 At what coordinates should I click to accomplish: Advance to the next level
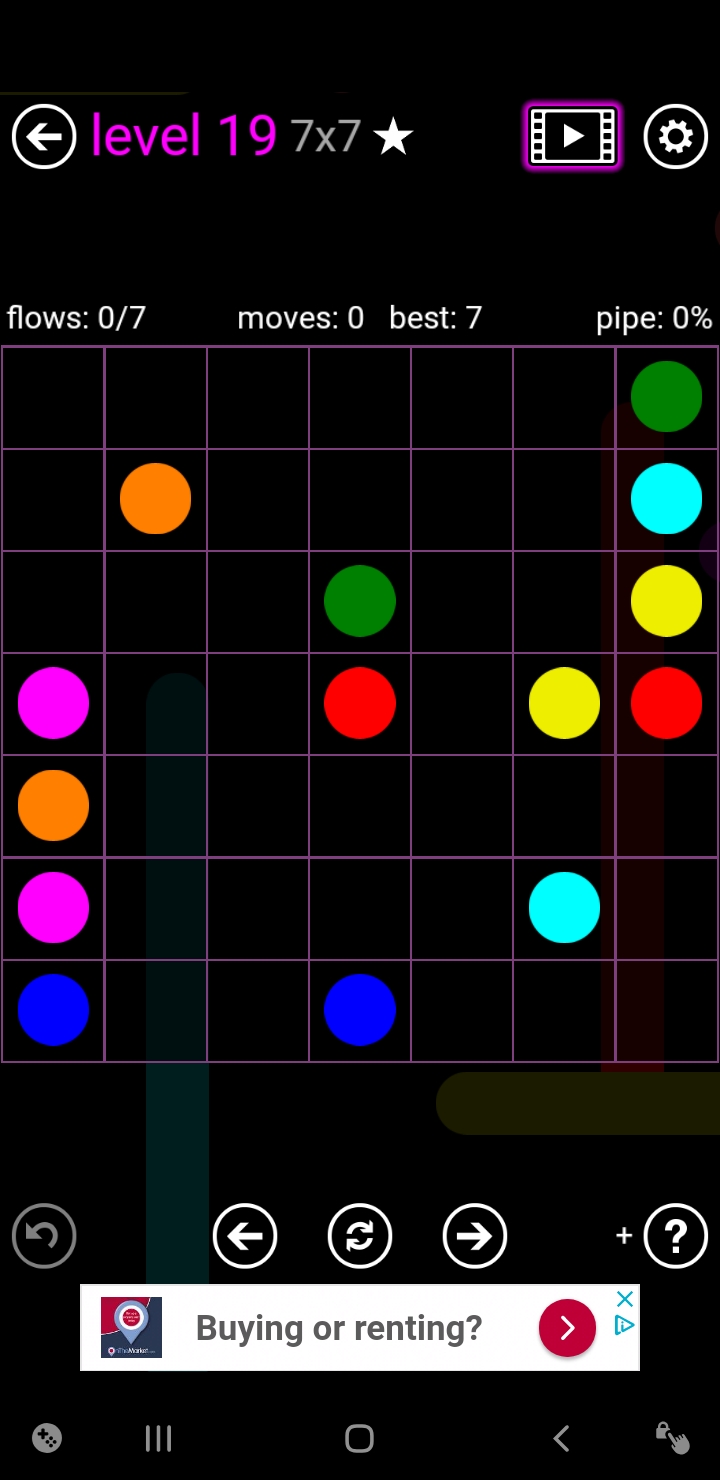[475, 1236]
